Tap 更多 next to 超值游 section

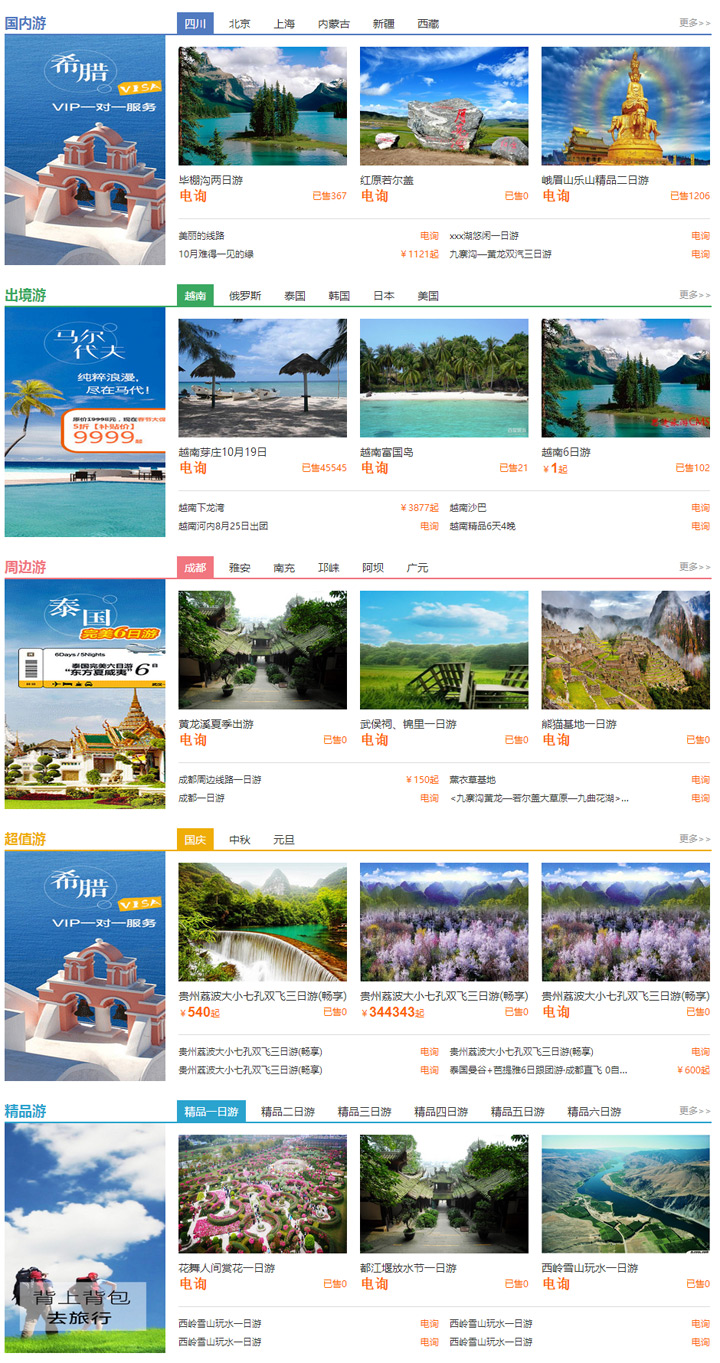(694, 838)
